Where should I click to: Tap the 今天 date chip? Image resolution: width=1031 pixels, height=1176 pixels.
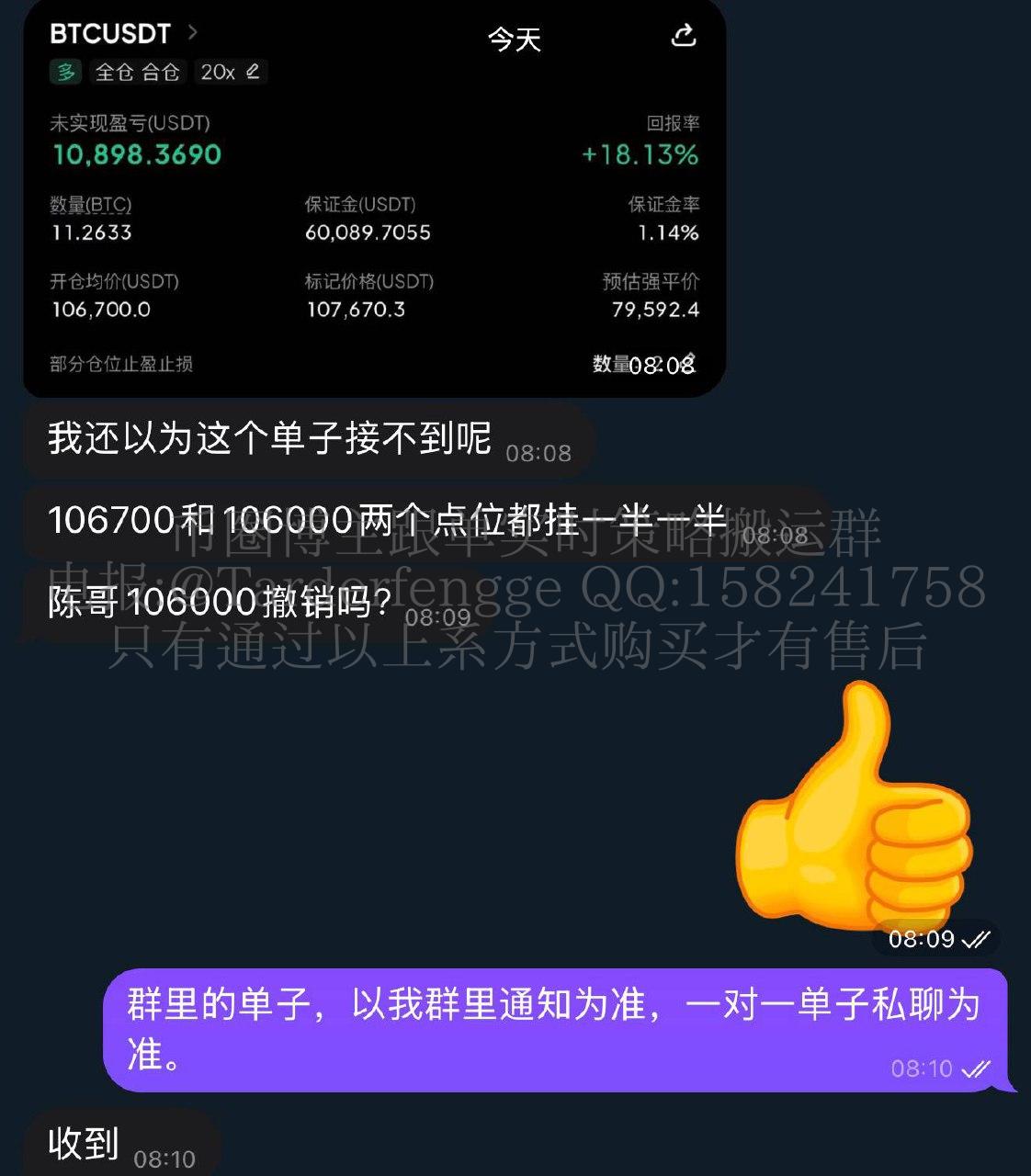click(515, 40)
